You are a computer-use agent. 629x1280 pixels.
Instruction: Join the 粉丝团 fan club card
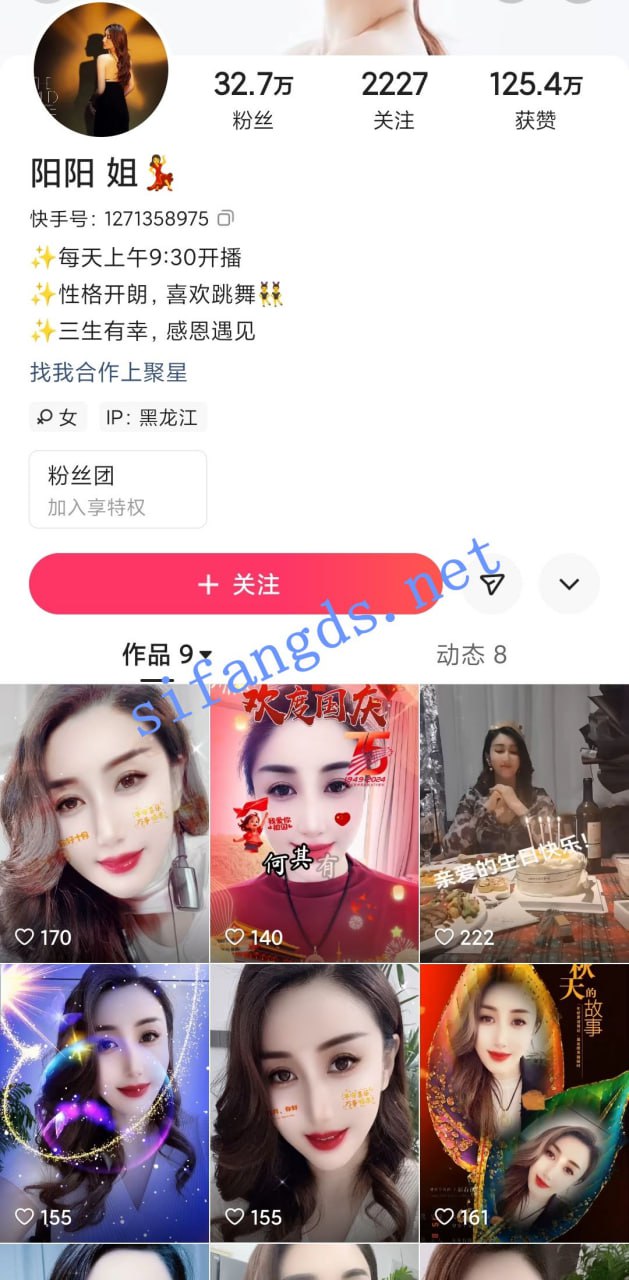(117, 489)
